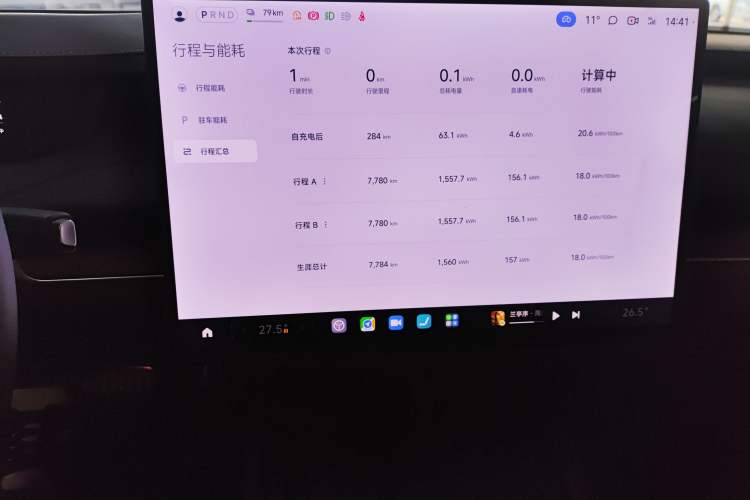The image size is (750, 500).
Task: Open the app grid launcher
Action: pyautogui.click(x=452, y=320)
